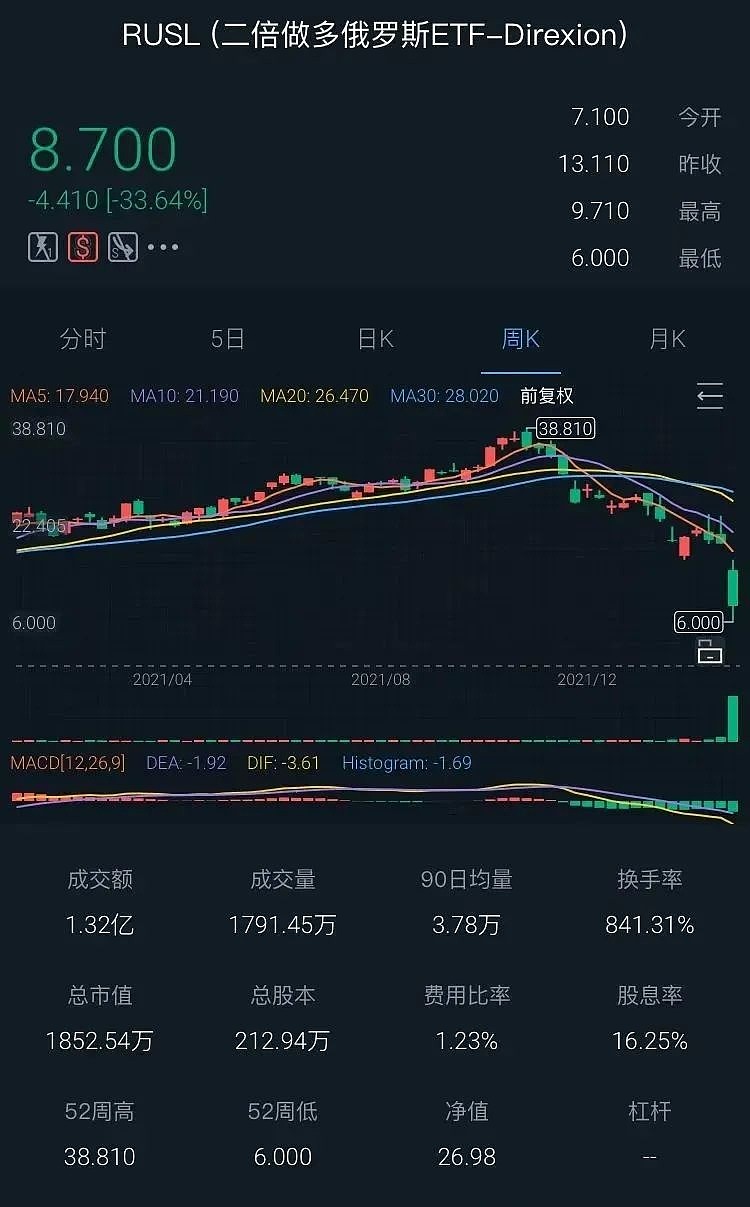The height and width of the screenshot is (1207, 750).
Task: Change the MACD[12,26,9] indicator
Action: point(67,763)
